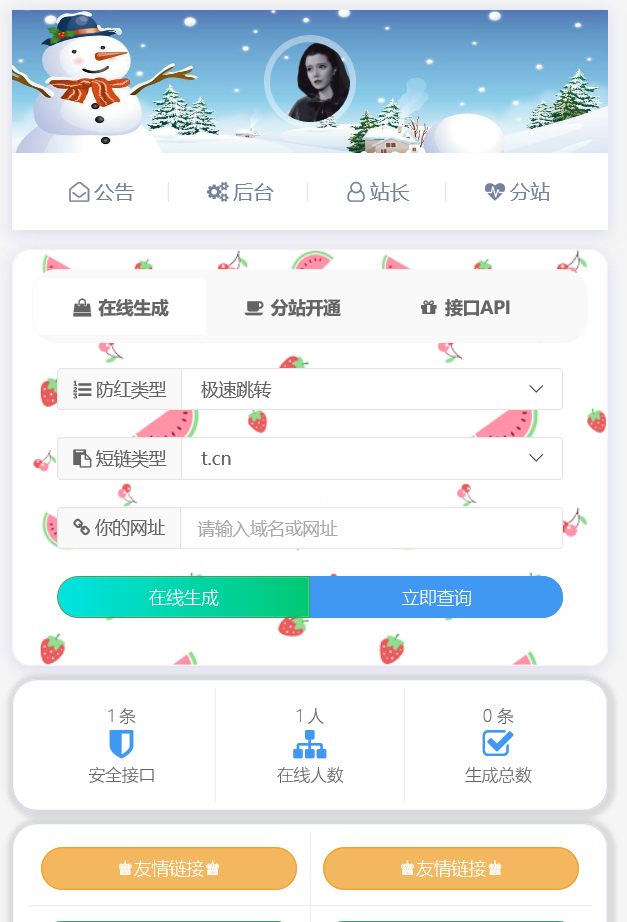Tap the profile avatar in the banner
Image resolution: width=627 pixels, height=922 pixels.
click(310, 82)
